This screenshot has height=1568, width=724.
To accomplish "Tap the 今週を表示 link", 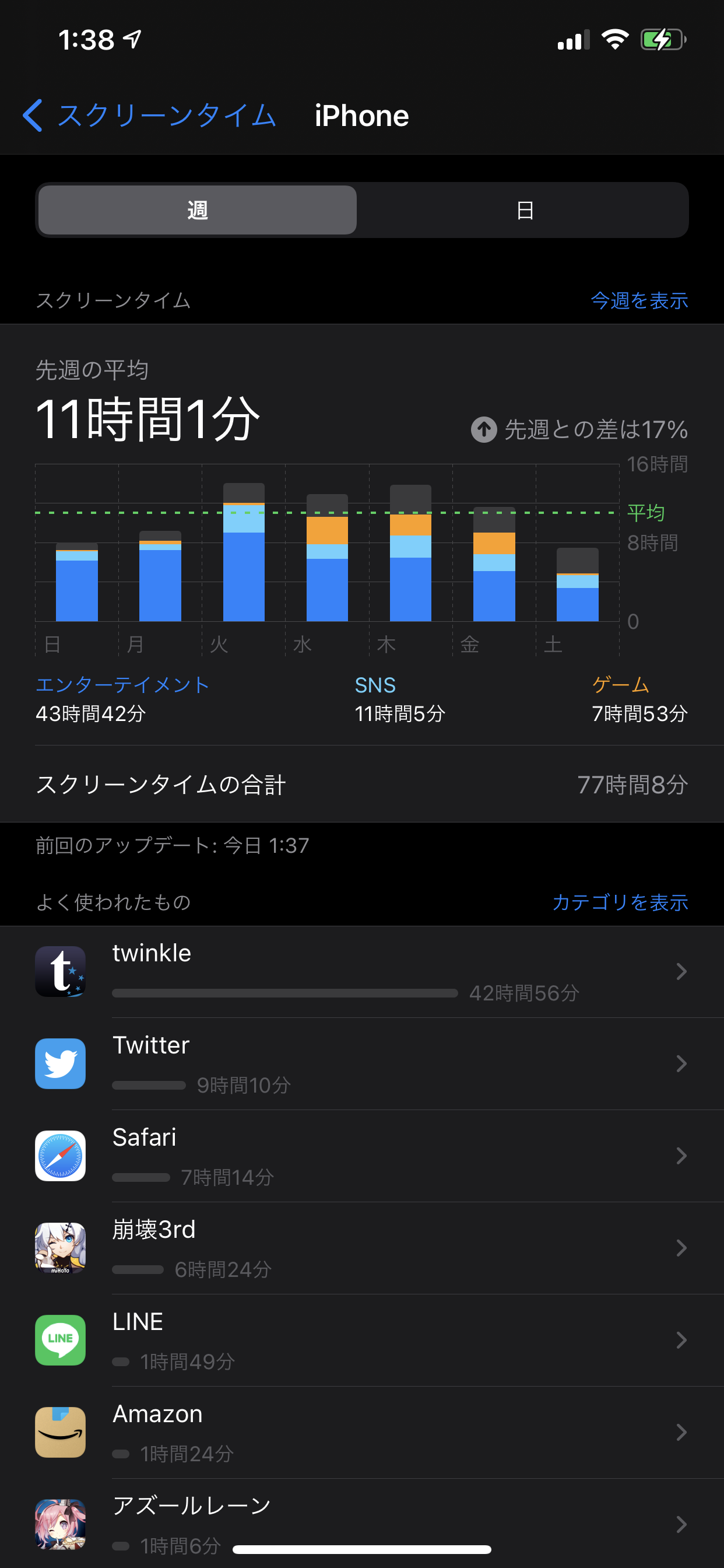I will pyautogui.click(x=639, y=300).
